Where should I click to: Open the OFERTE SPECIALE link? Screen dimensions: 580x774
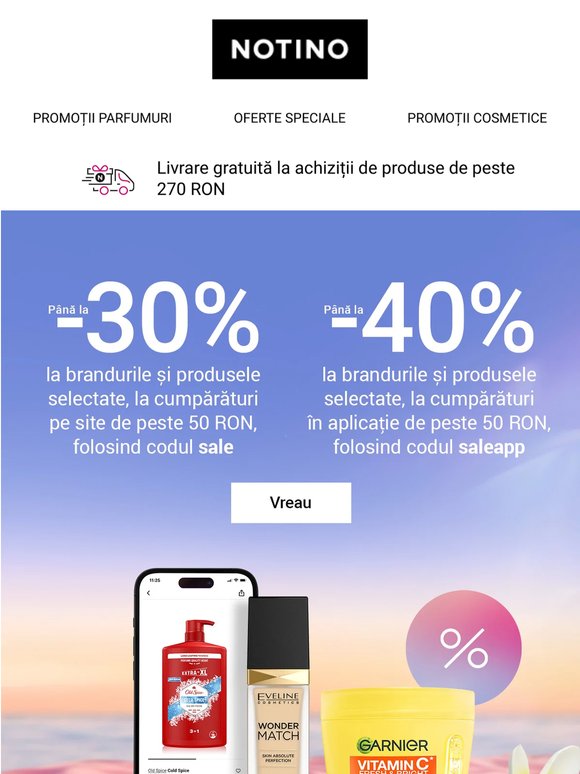click(290, 118)
